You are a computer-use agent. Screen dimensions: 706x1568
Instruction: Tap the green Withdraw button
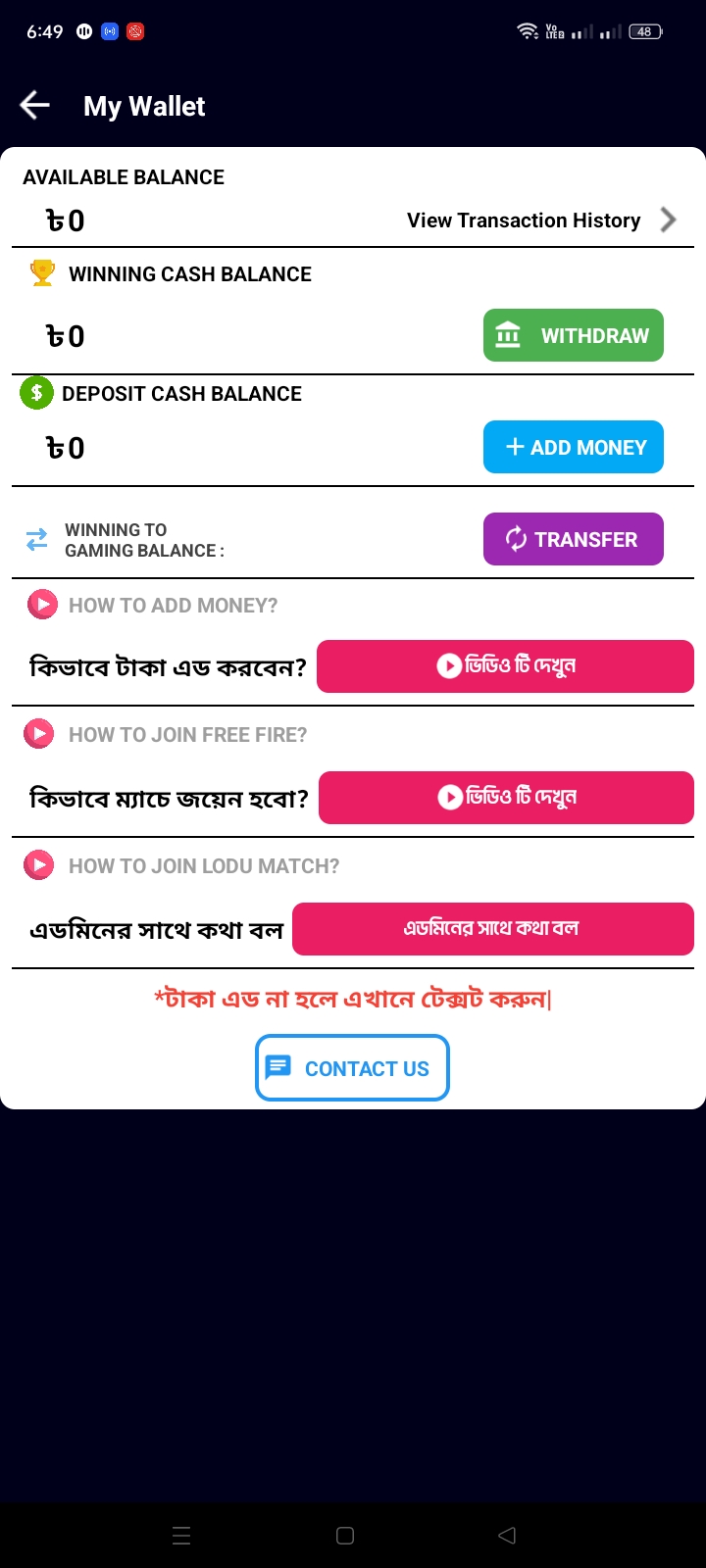point(574,335)
